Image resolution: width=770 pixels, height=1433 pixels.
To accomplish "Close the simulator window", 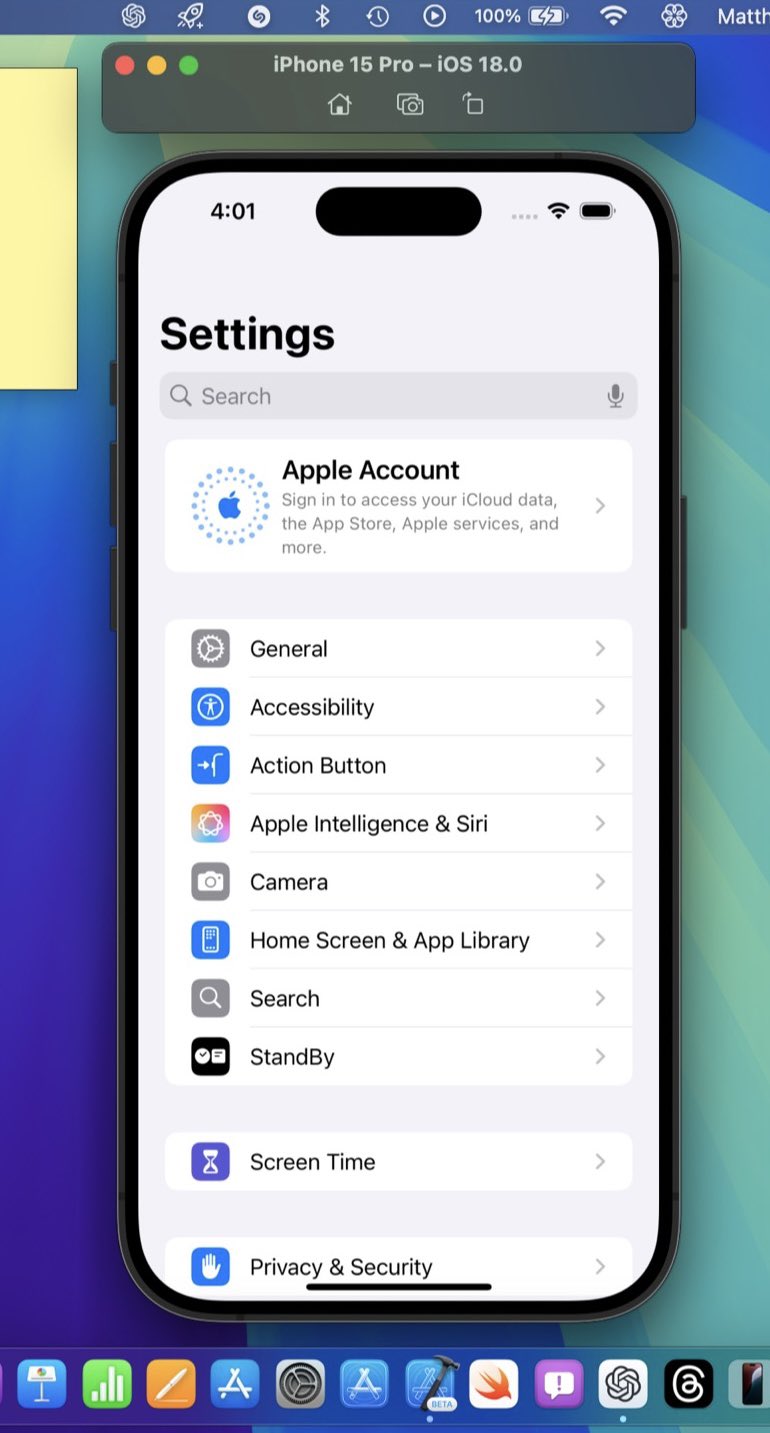I will coord(125,66).
